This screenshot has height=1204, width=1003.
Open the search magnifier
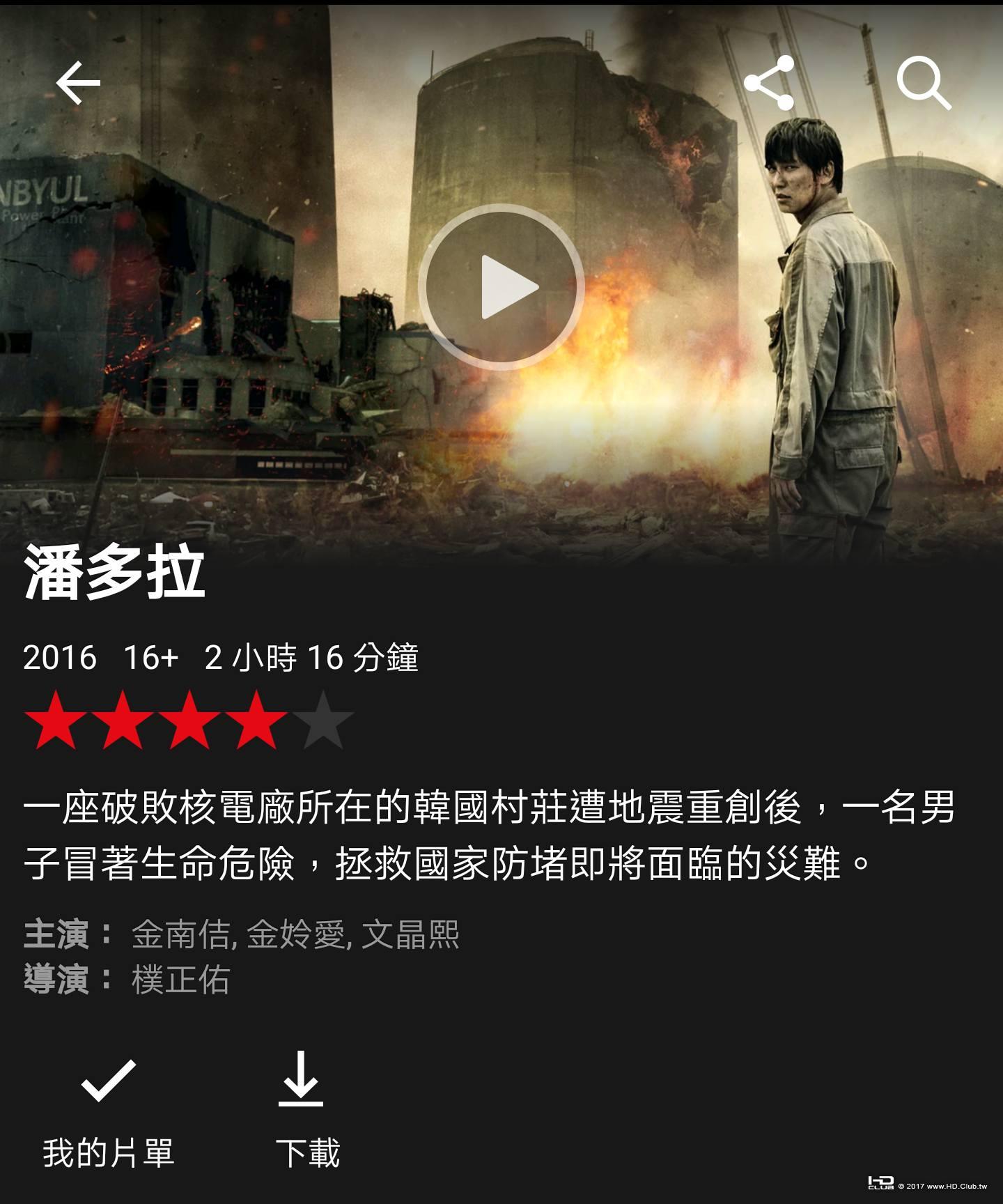click(924, 83)
